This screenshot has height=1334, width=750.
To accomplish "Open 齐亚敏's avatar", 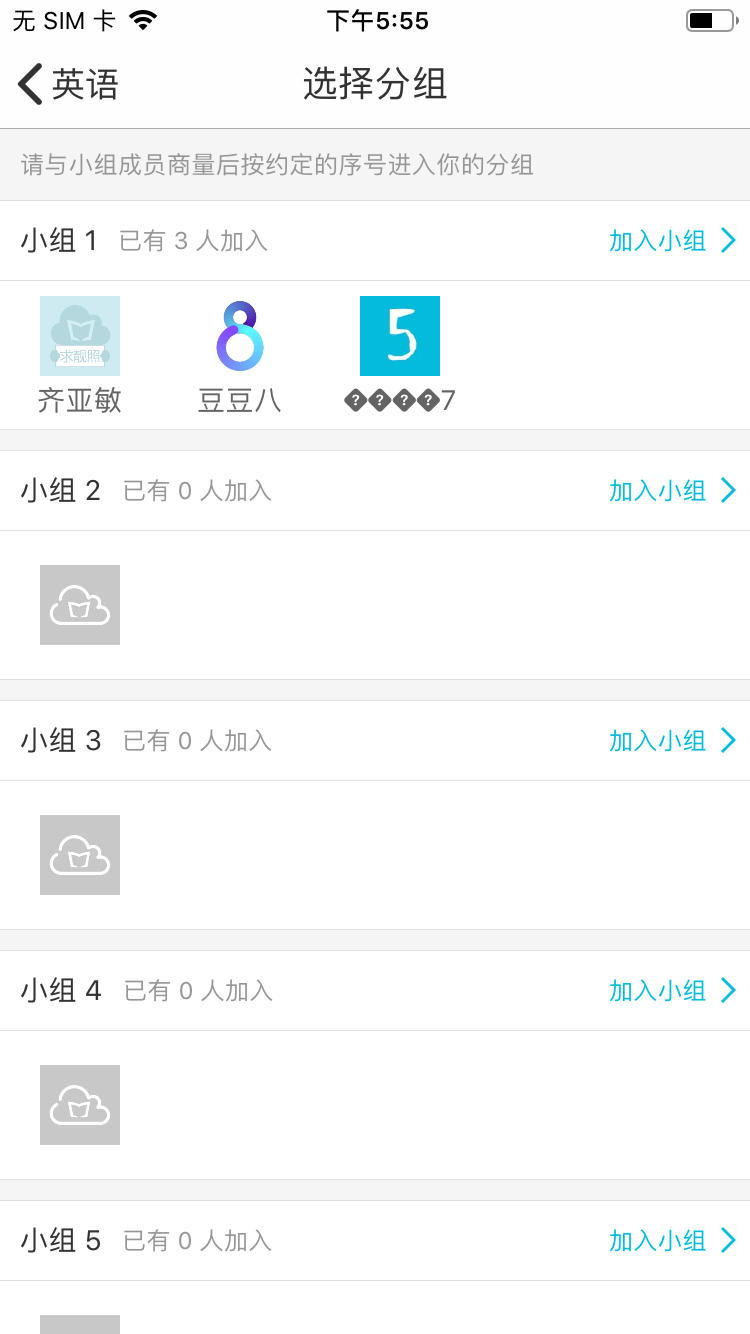I will pyautogui.click(x=80, y=336).
